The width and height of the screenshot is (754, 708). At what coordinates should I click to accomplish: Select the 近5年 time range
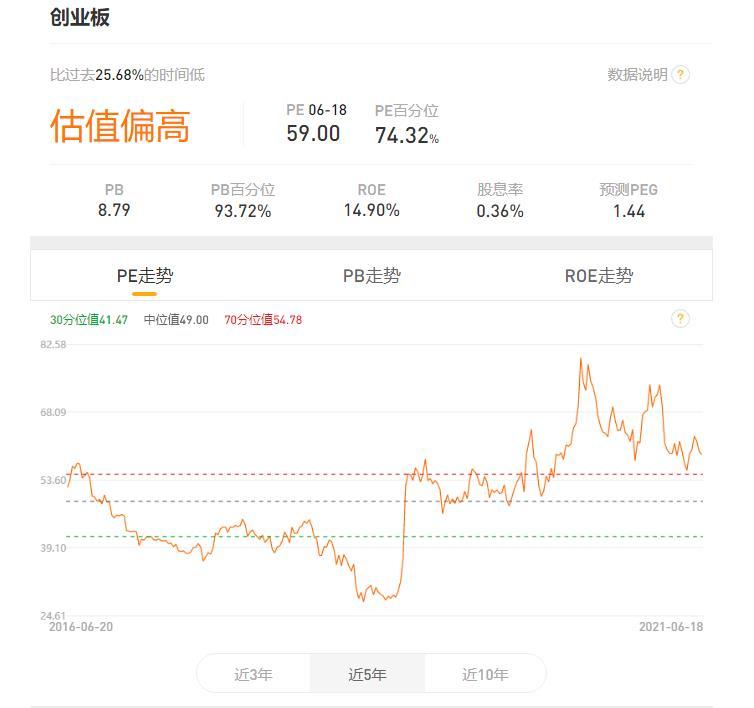367,674
